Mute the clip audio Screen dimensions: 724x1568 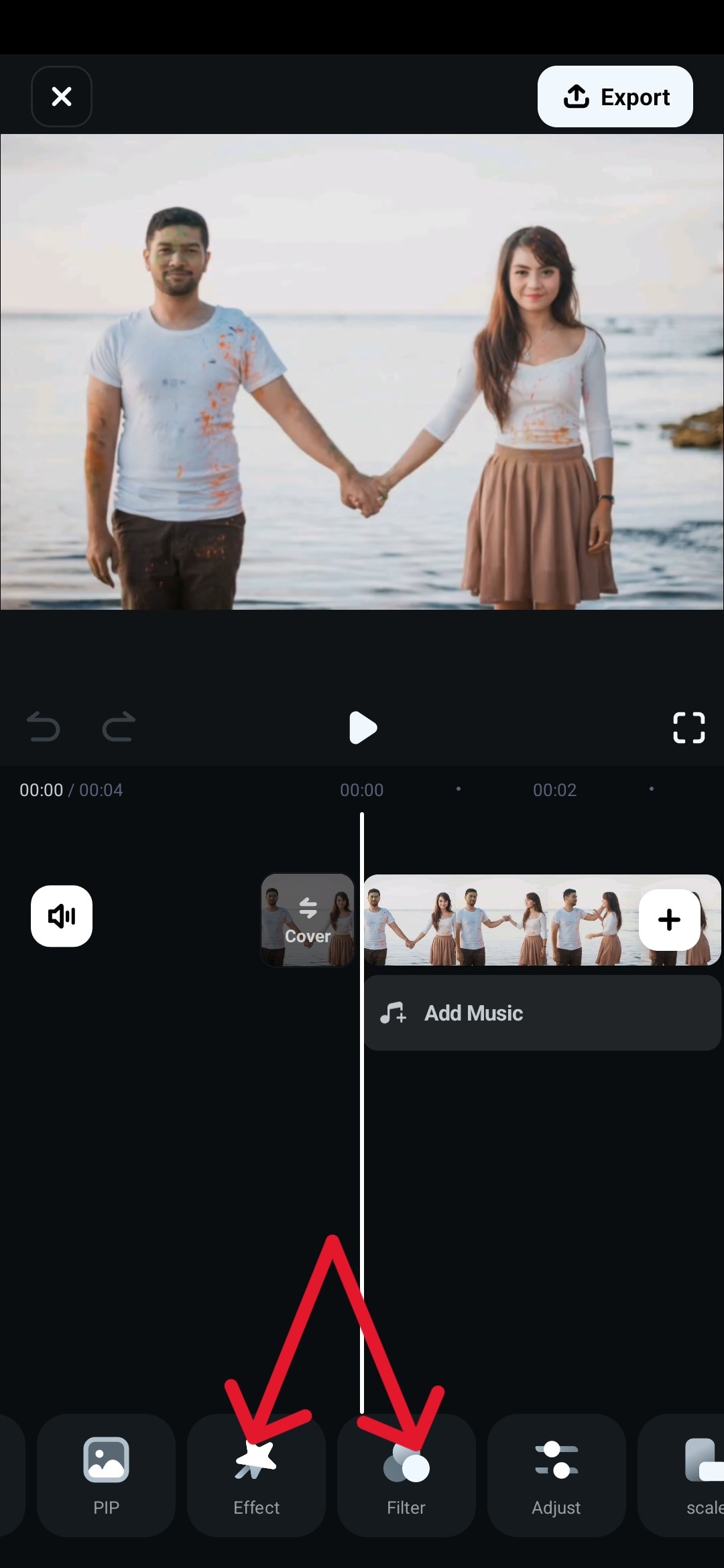(x=62, y=916)
